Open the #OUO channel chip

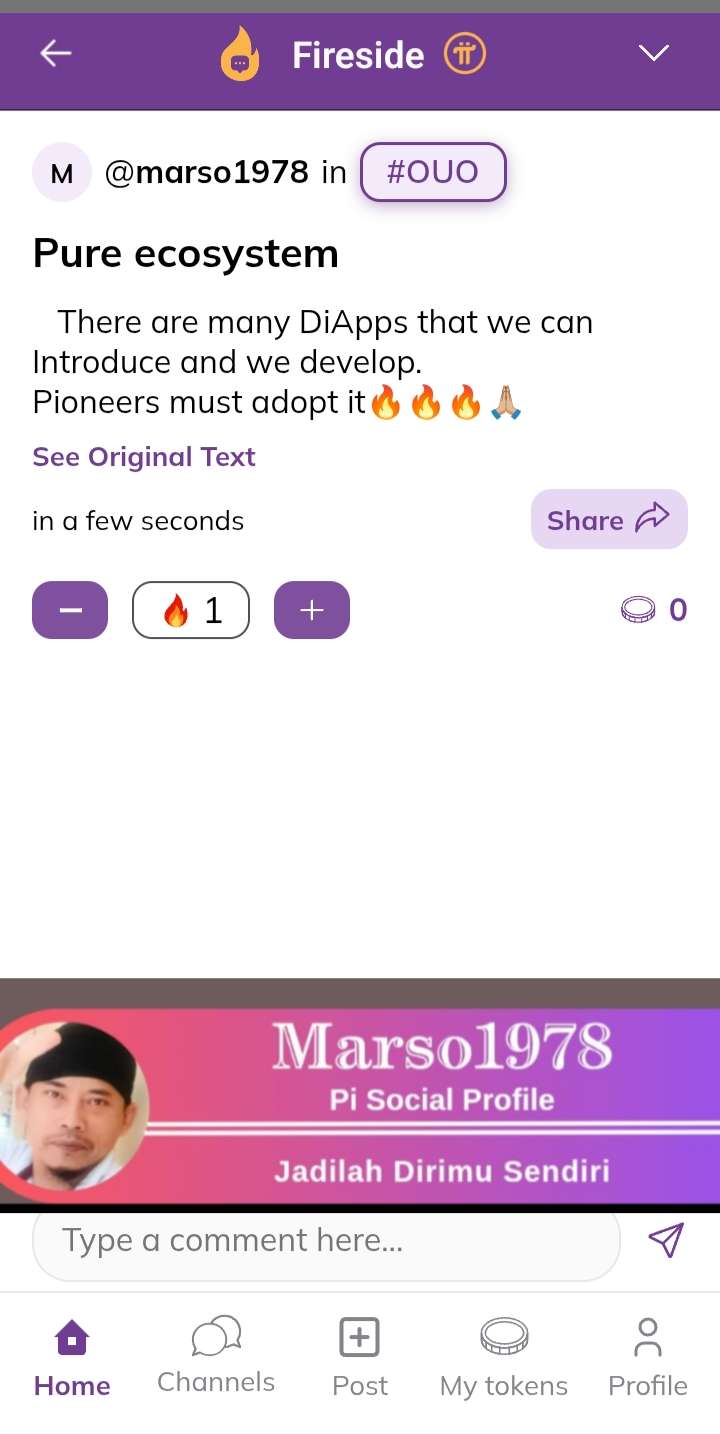click(x=433, y=172)
